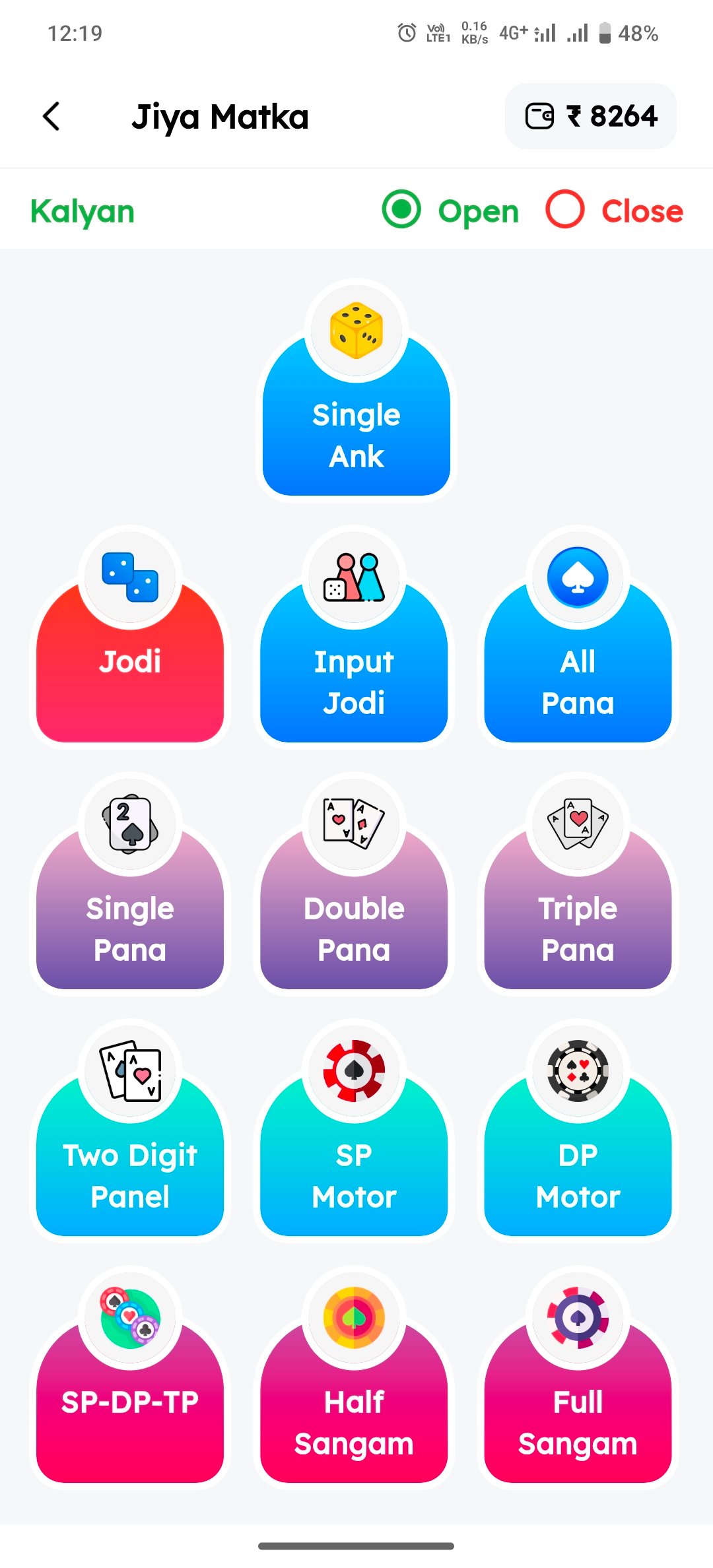Open the SP-DP-TP game

(x=130, y=1404)
